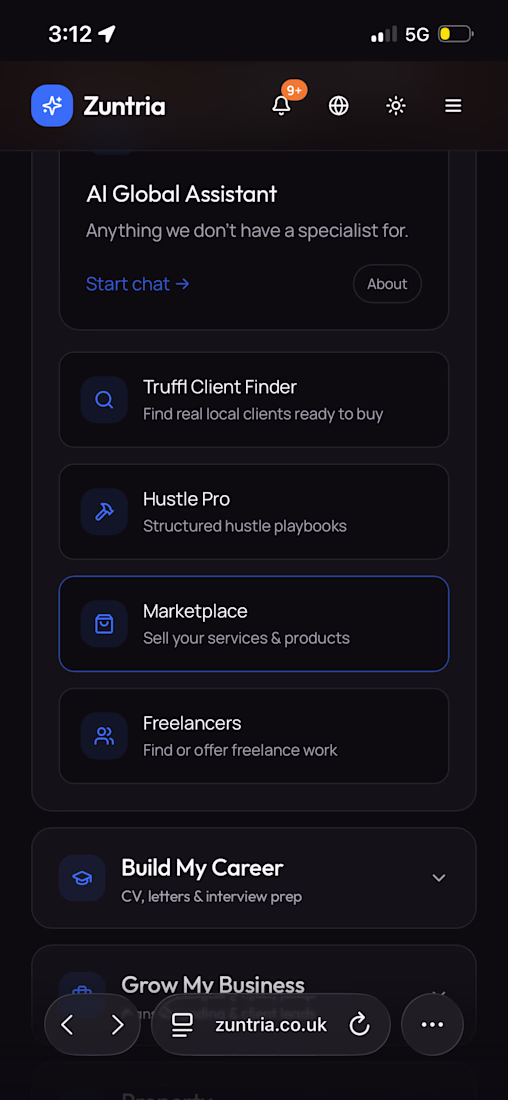
Task: Open the hamburger menu
Action: (453, 106)
